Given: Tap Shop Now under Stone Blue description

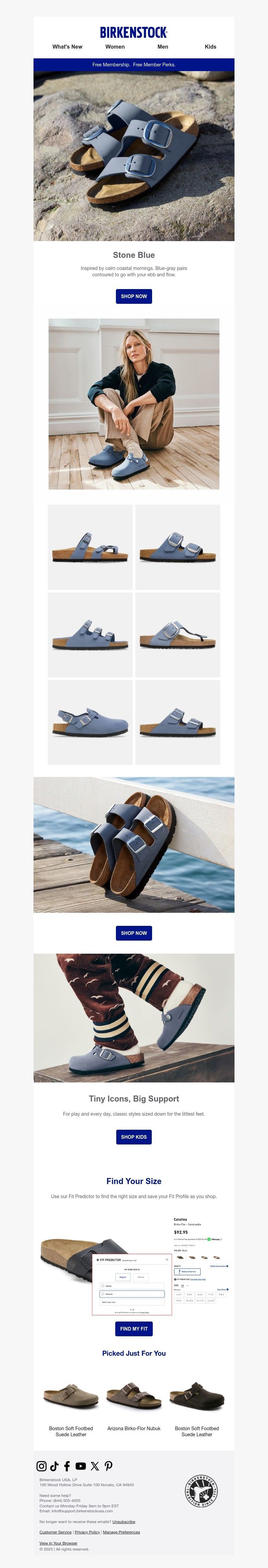Looking at the screenshot, I should pyautogui.click(x=134, y=296).
